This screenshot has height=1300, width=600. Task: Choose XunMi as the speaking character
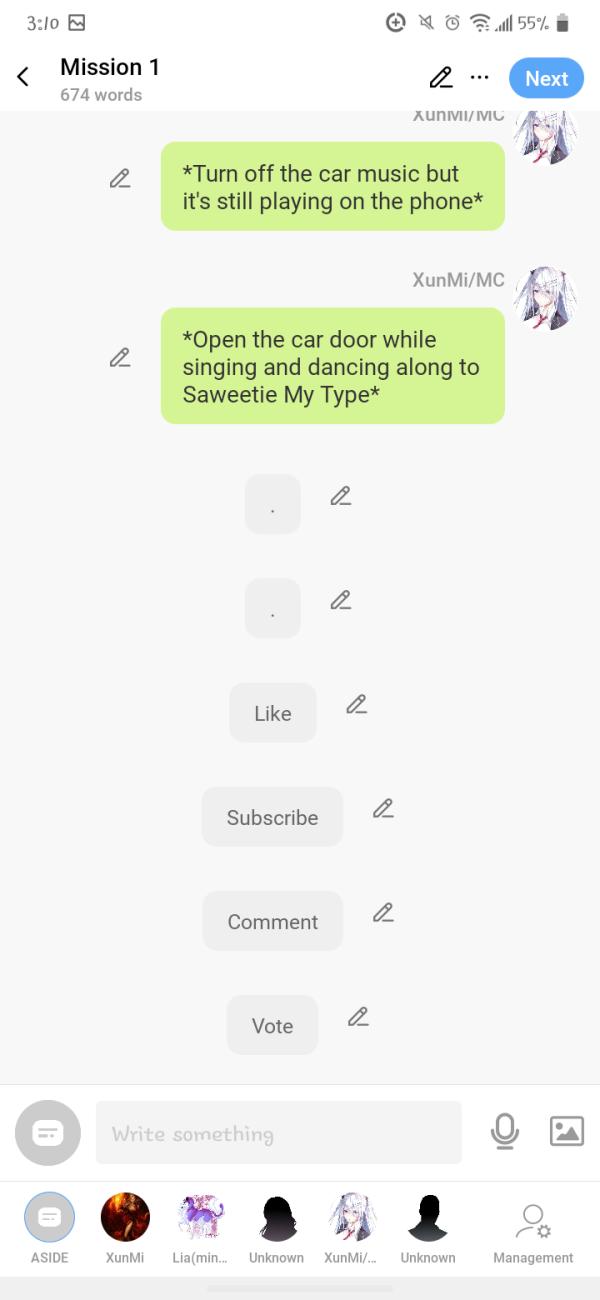[125, 1218]
